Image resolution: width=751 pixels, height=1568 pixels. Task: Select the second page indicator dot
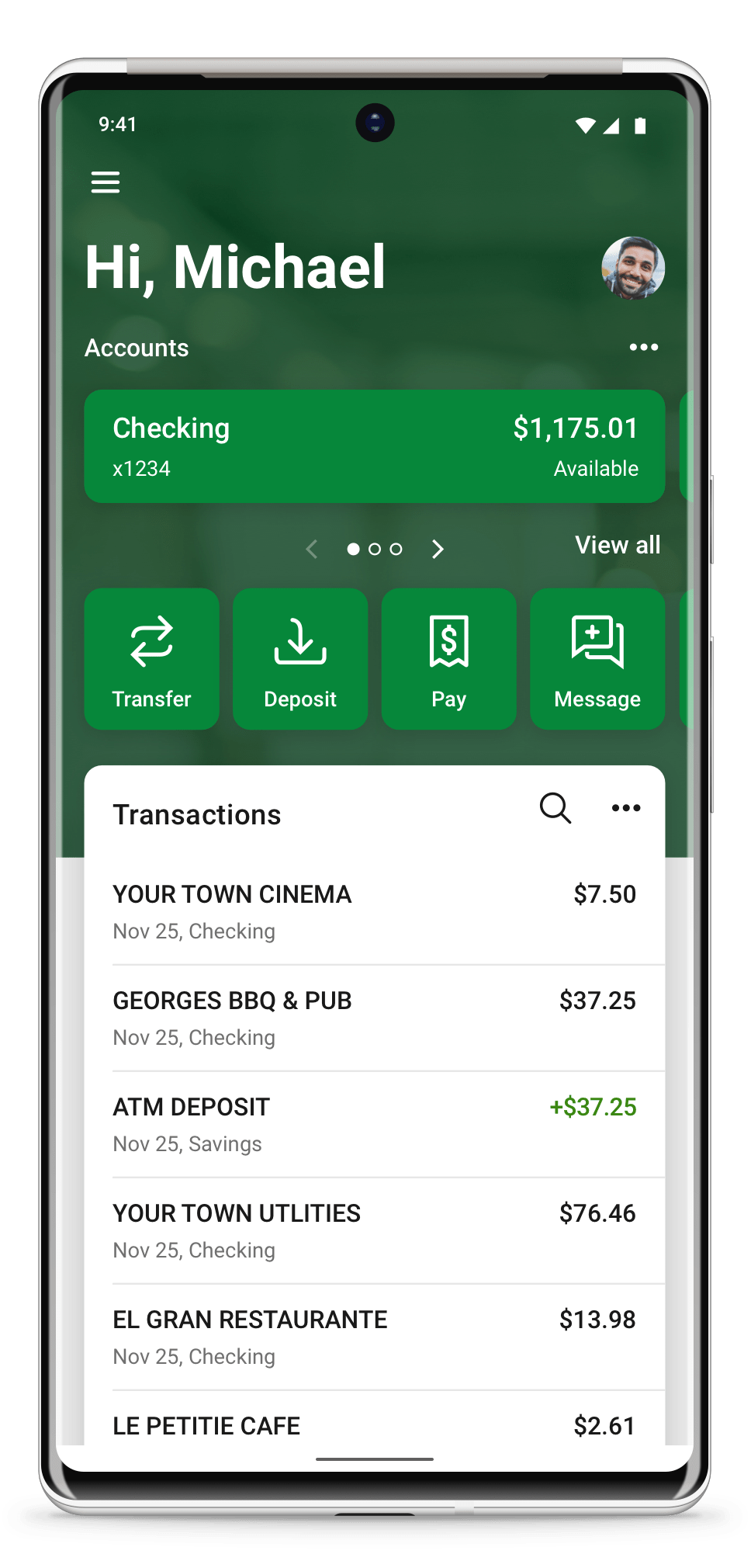(375, 549)
